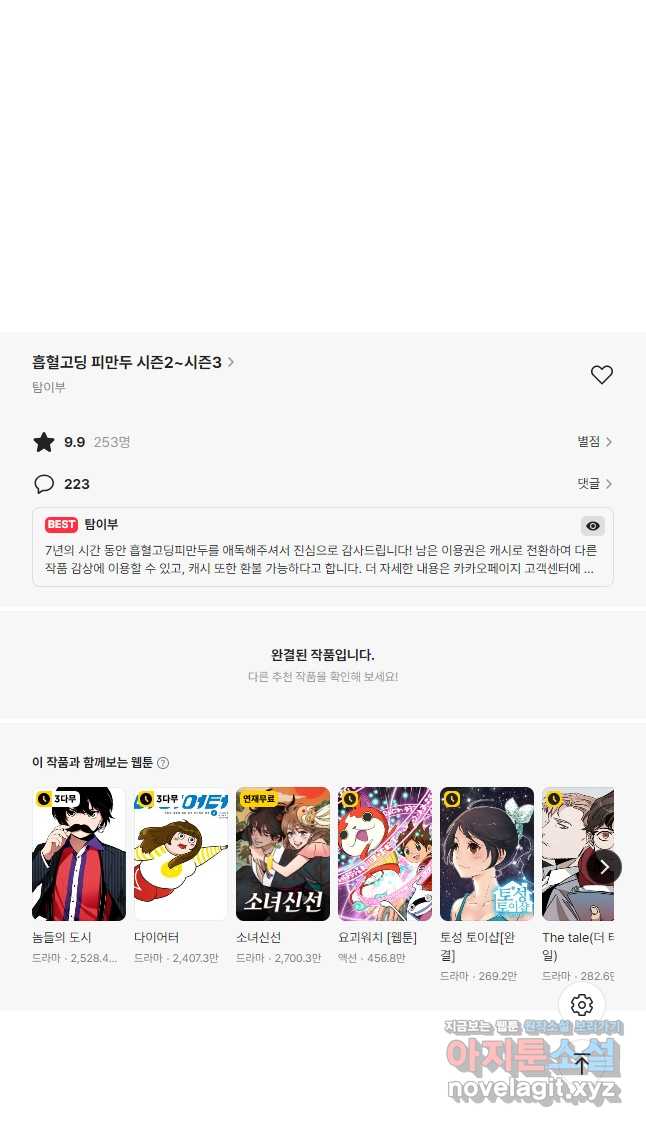Reveal the hidden BEST comment via eye icon
The image size is (646, 1127).
(x=593, y=526)
